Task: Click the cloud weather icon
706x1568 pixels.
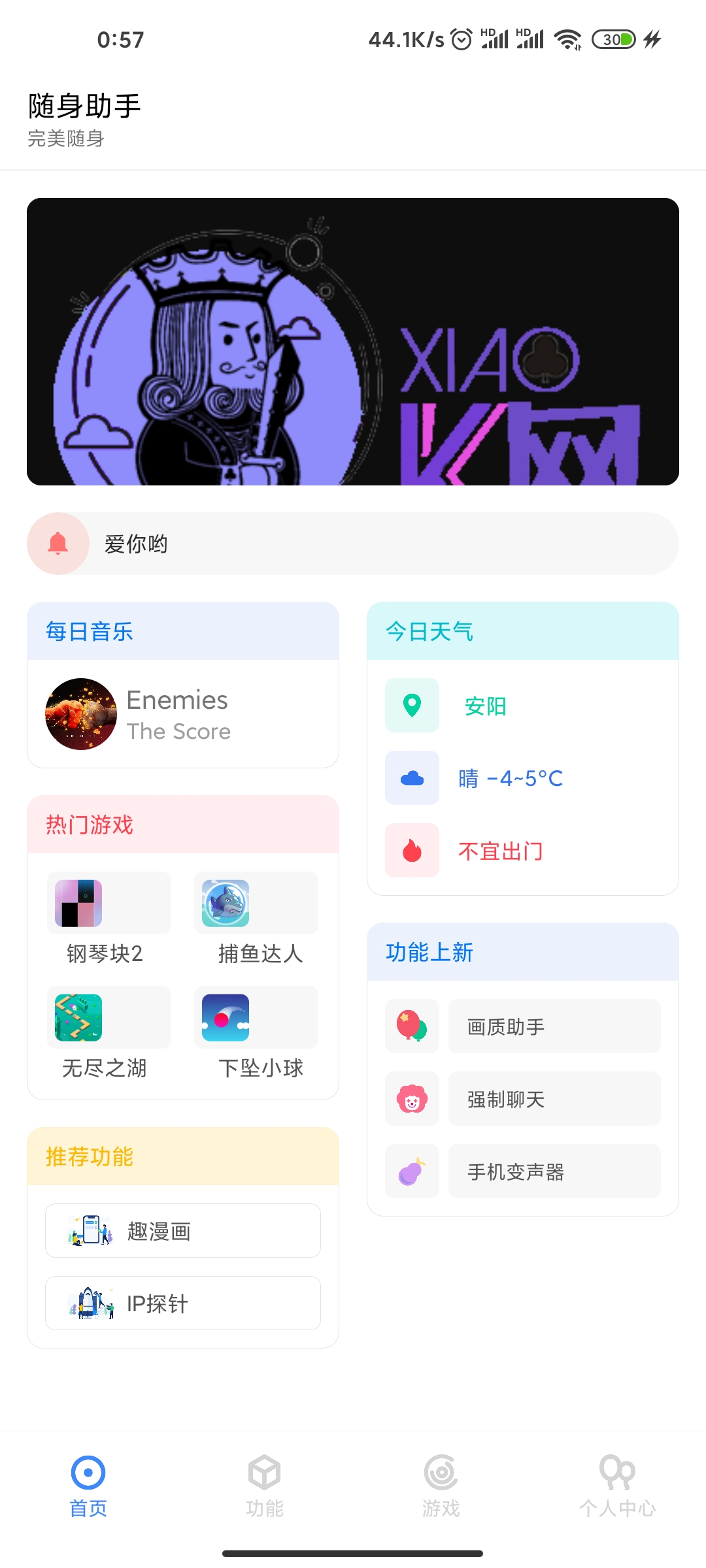Action: tap(411, 778)
